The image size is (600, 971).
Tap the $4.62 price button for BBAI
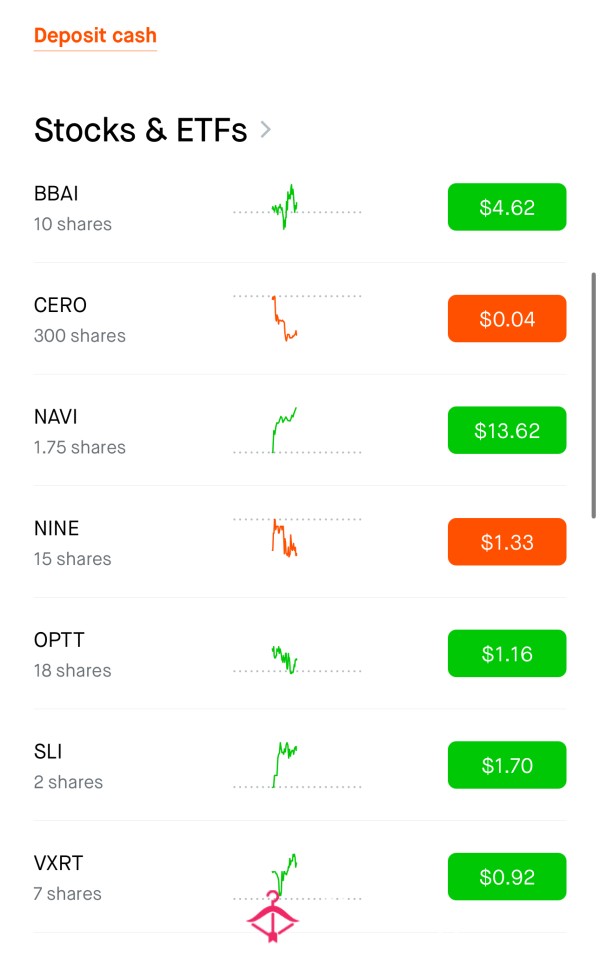tap(507, 207)
